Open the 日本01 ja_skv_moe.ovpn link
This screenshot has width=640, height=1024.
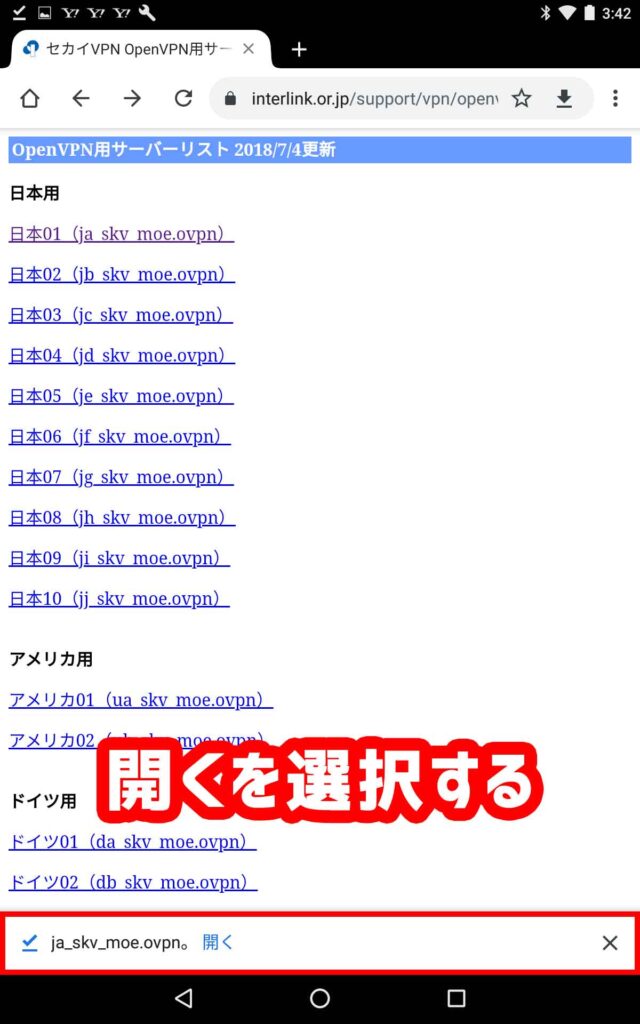point(121,234)
